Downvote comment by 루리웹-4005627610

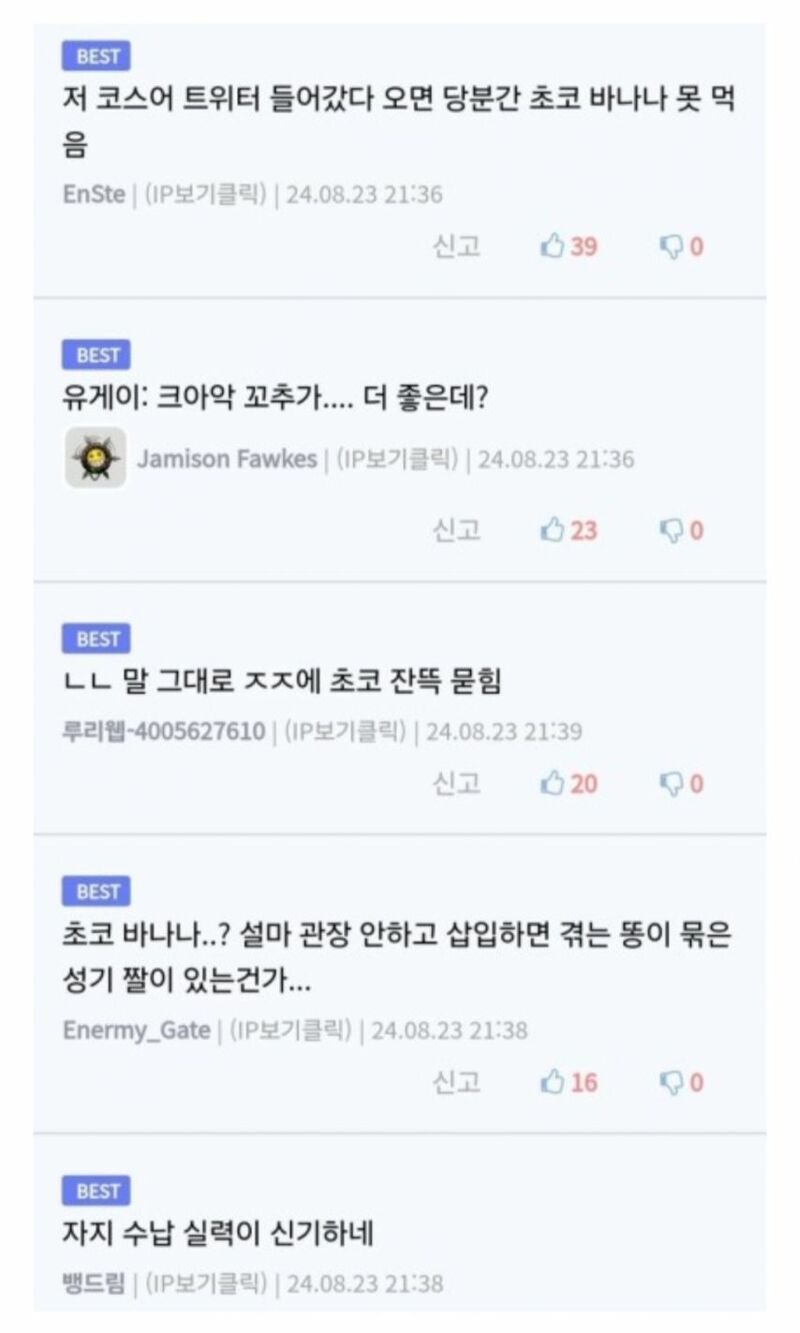coord(681,783)
